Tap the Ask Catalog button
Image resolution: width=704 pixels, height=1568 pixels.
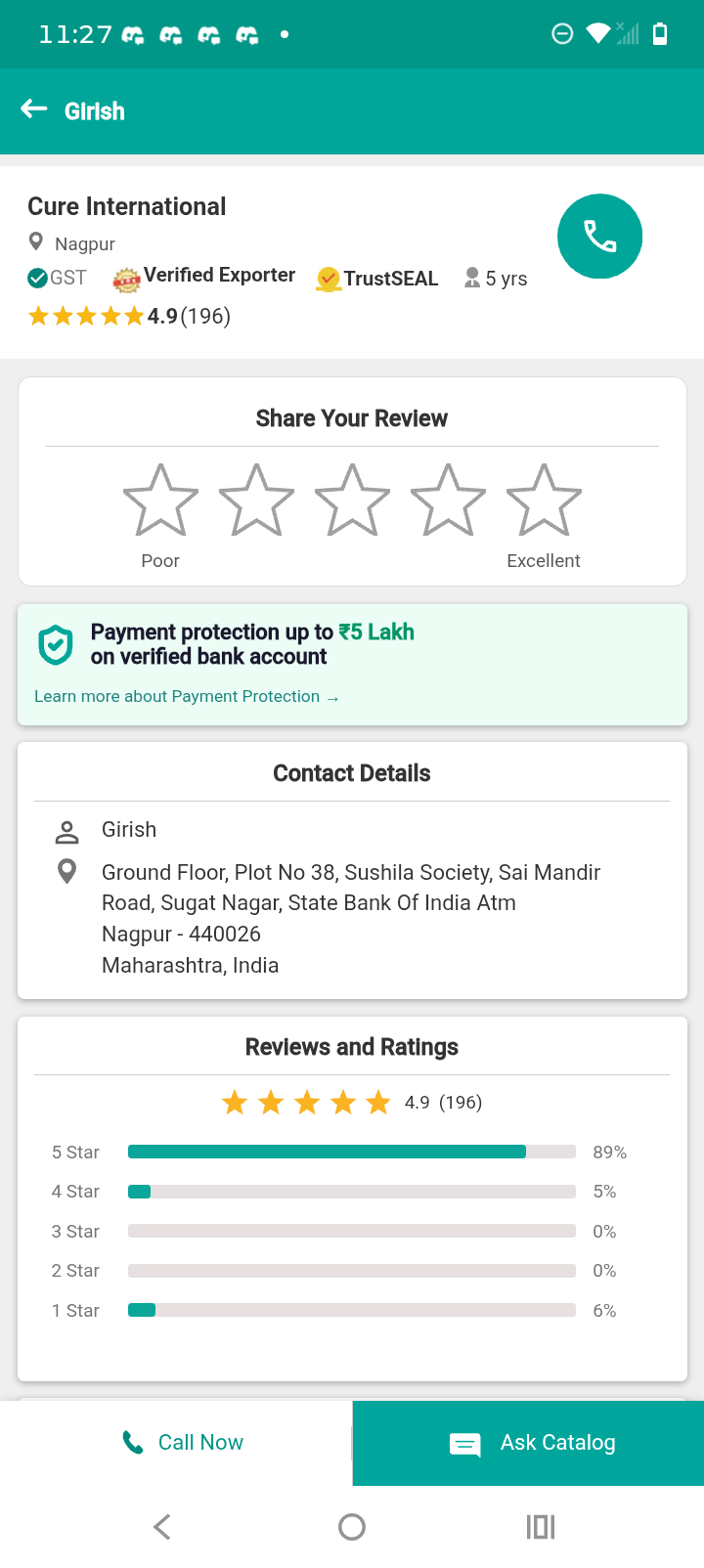(528, 1443)
